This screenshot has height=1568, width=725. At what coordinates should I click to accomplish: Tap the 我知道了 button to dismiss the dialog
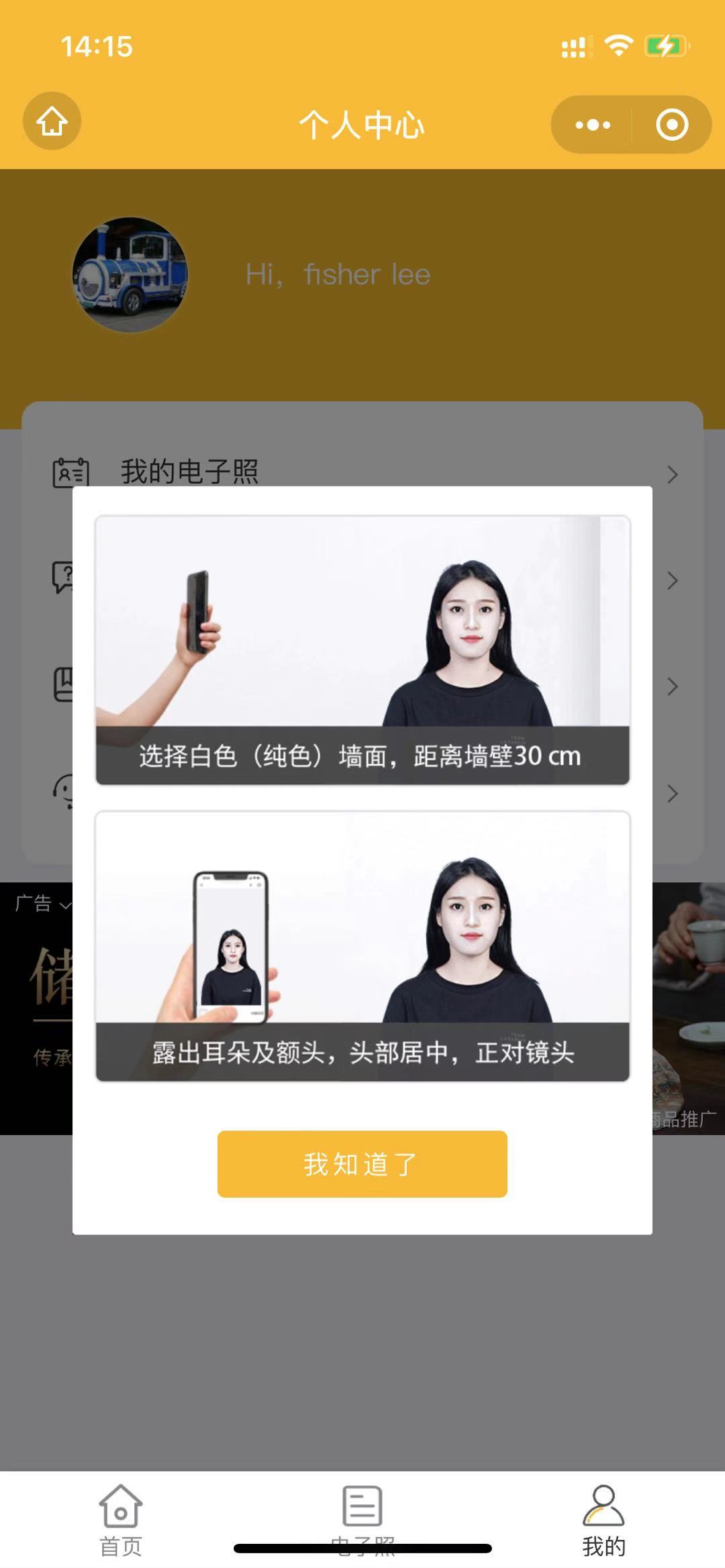click(x=362, y=1163)
